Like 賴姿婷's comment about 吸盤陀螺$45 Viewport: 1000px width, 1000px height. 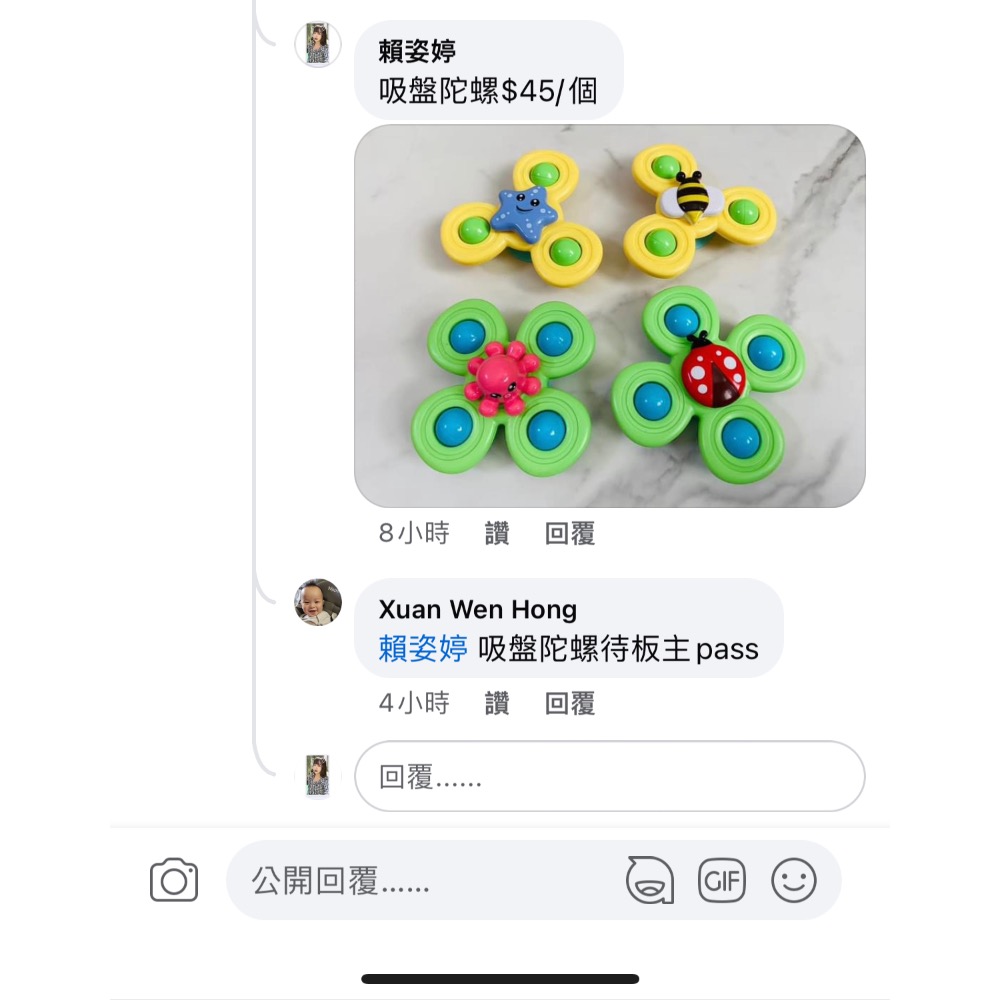point(497,534)
